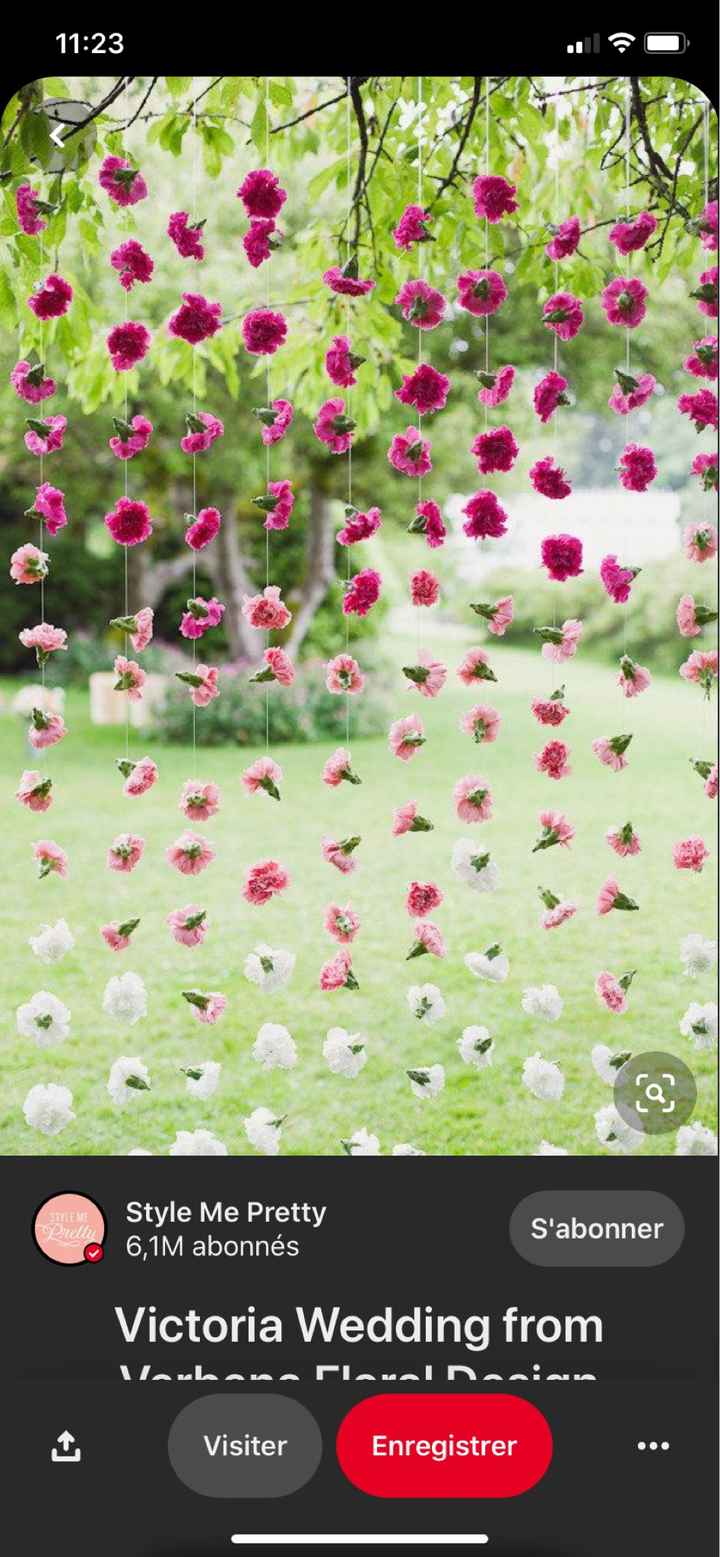
Task: Save the pin with Enregistrer
Action: (x=444, y=1446)
